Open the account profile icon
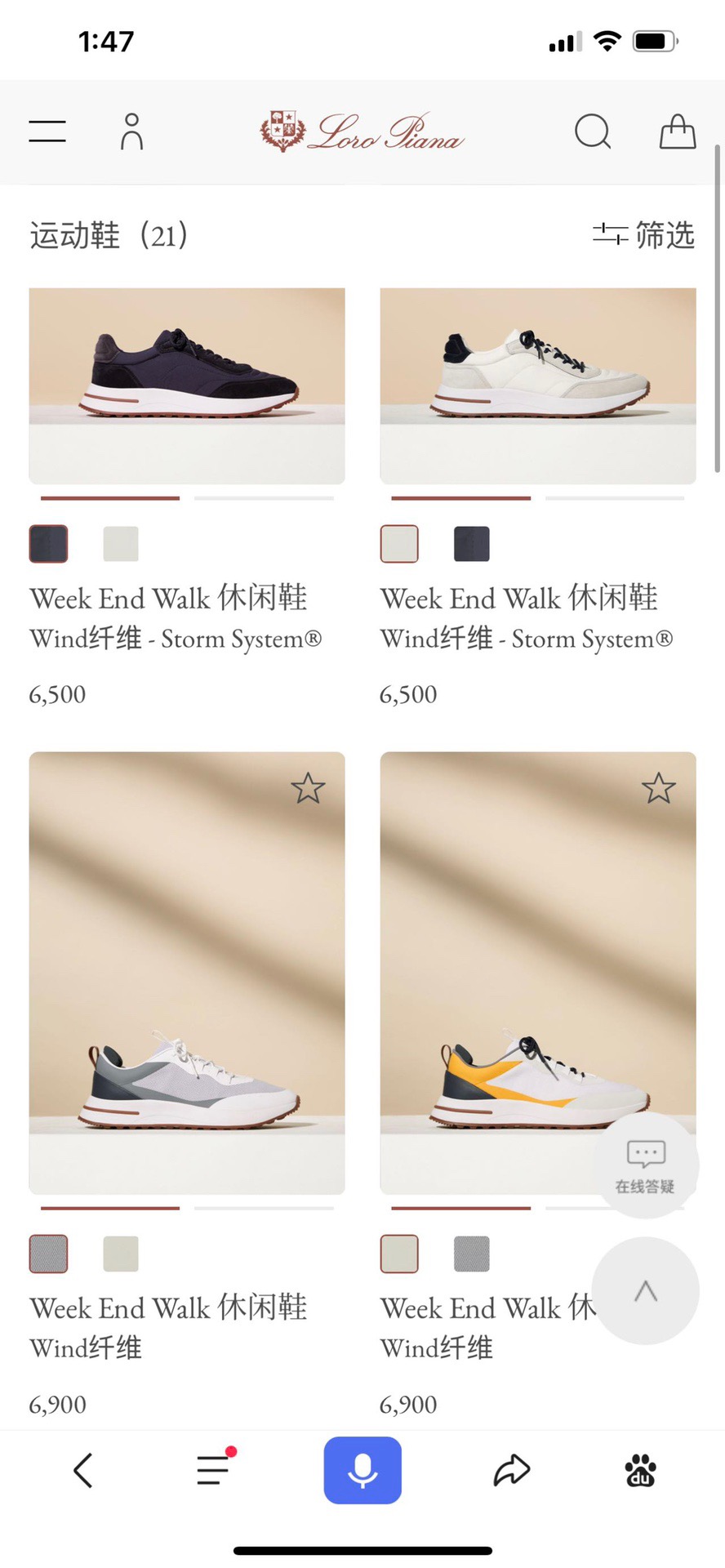Viewport: 725px width, 1568px height. [x=131, y=131]
